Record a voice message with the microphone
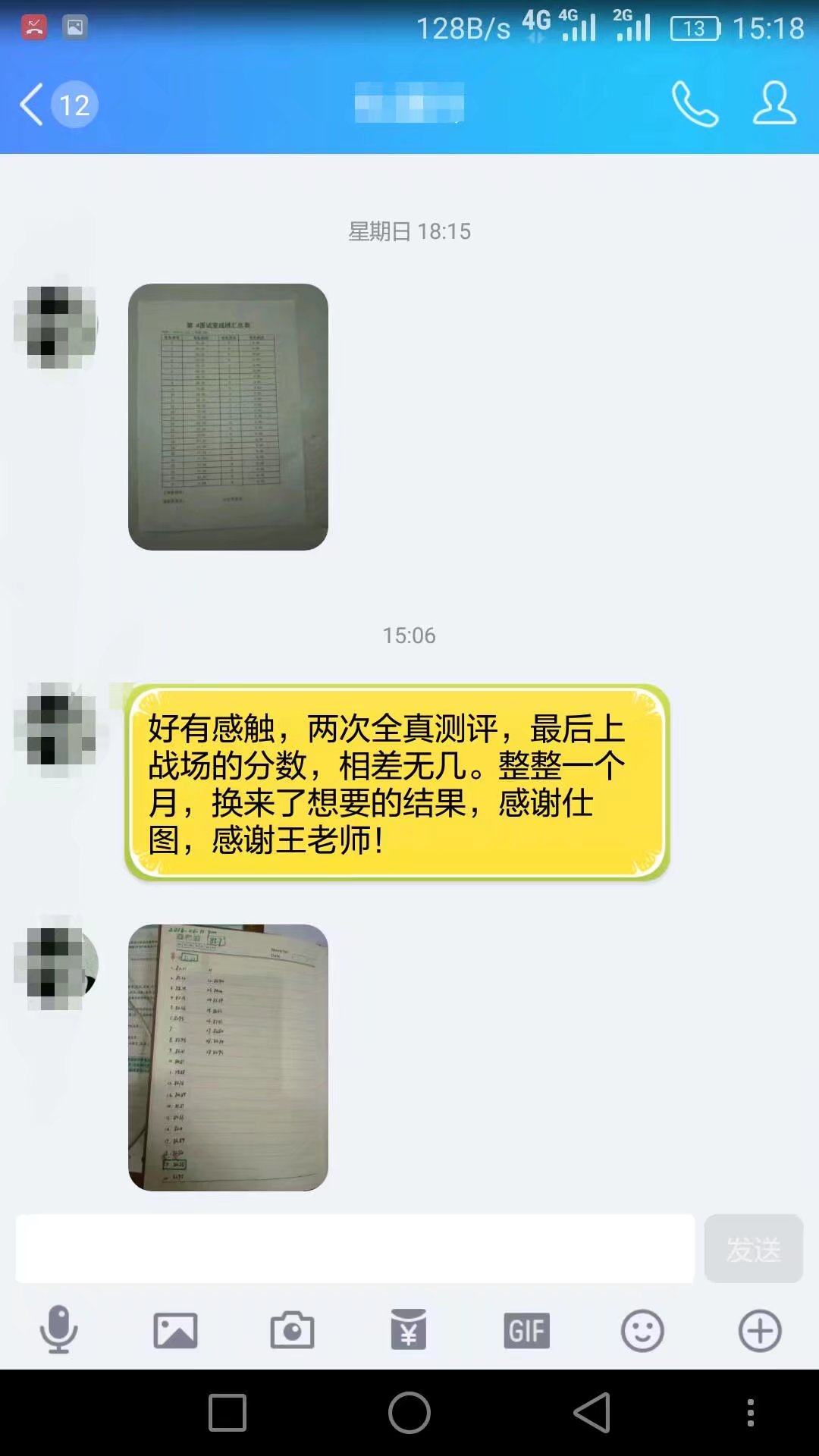 pyautogui.click(x=58, y=1330)
